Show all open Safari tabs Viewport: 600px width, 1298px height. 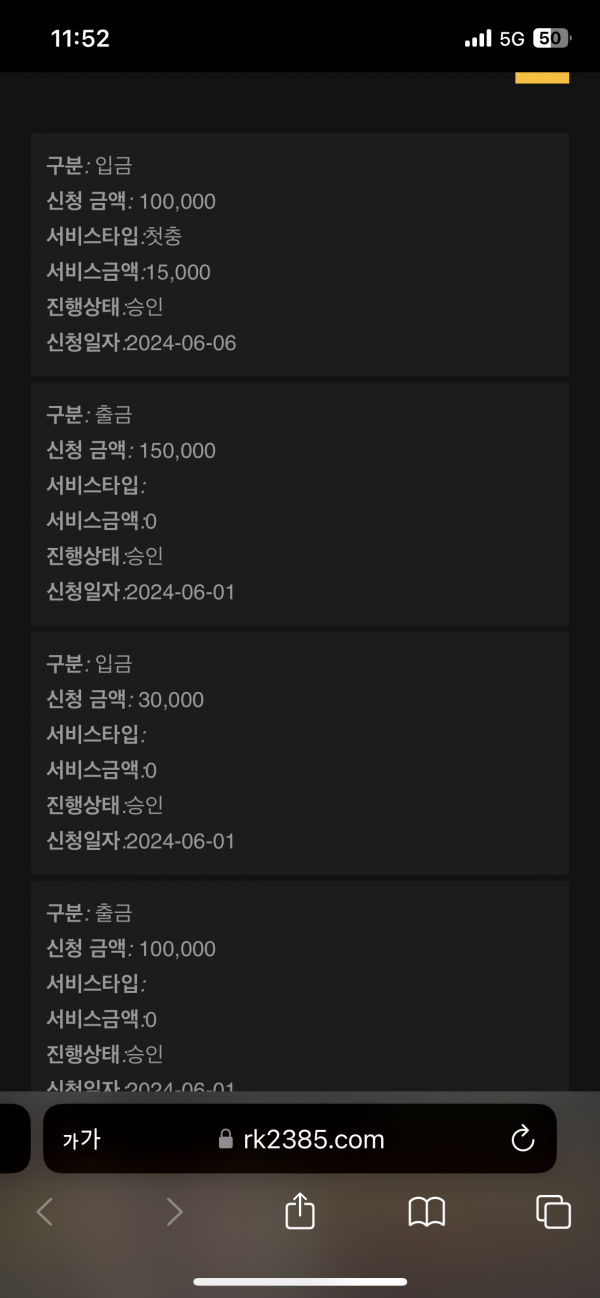click(x=553, y=1212)
